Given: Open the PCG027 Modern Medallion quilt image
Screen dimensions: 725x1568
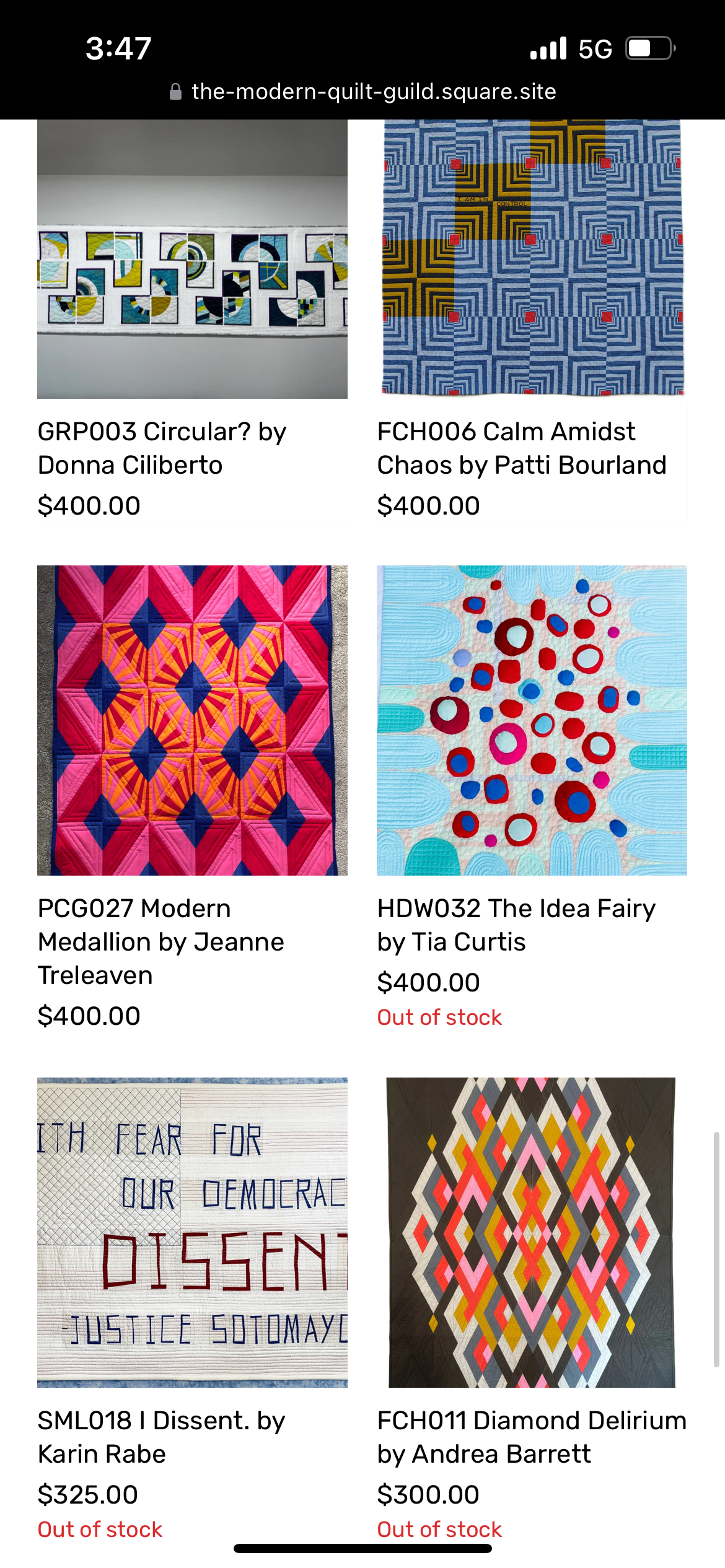Looking at the screenshot, I should pos(192,720).
